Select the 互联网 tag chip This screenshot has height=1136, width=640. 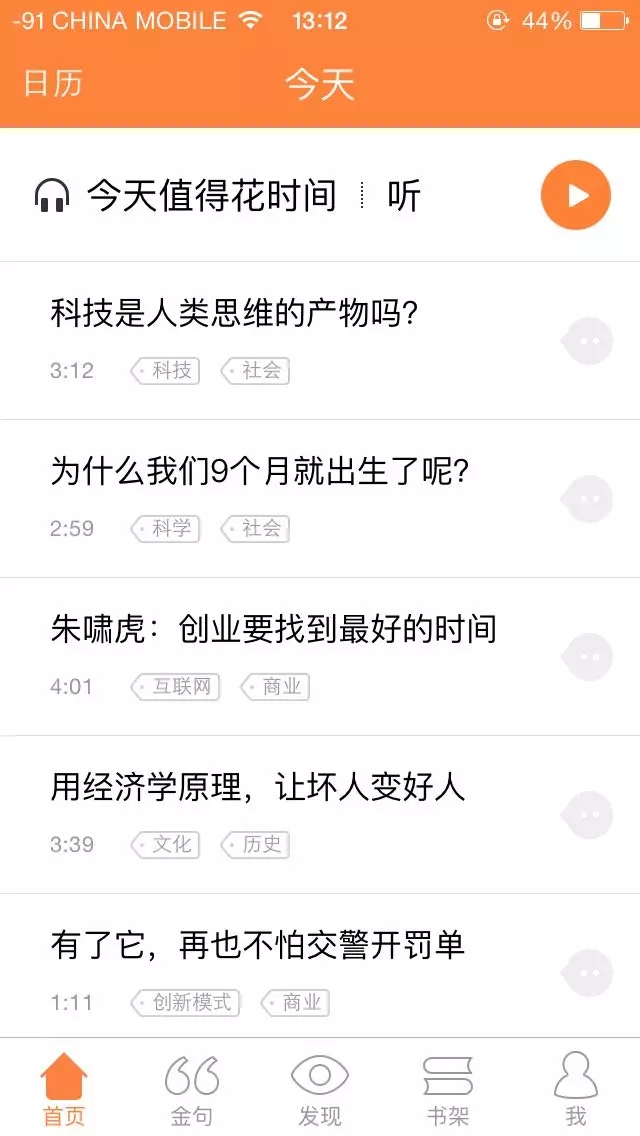175,687
